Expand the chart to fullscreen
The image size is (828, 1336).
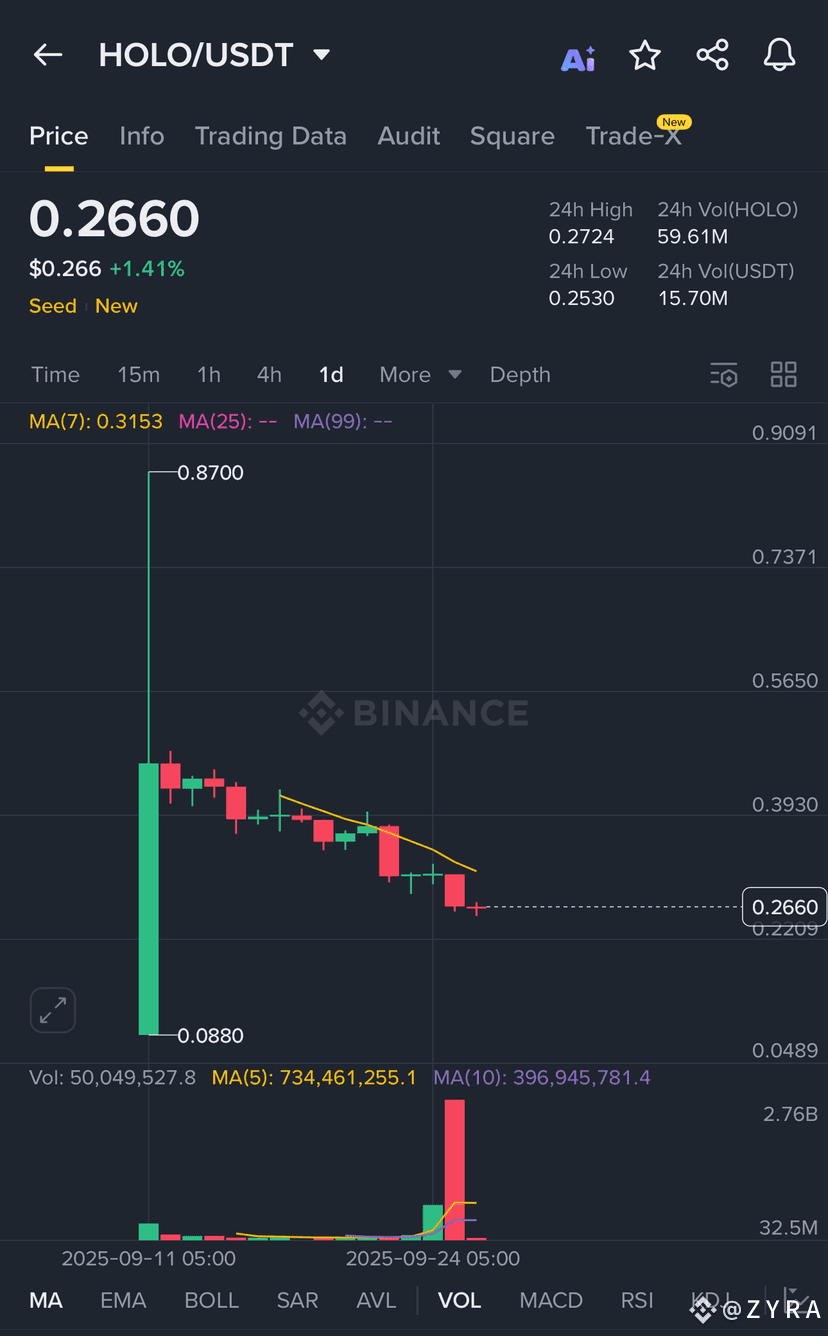[52, 1011]
